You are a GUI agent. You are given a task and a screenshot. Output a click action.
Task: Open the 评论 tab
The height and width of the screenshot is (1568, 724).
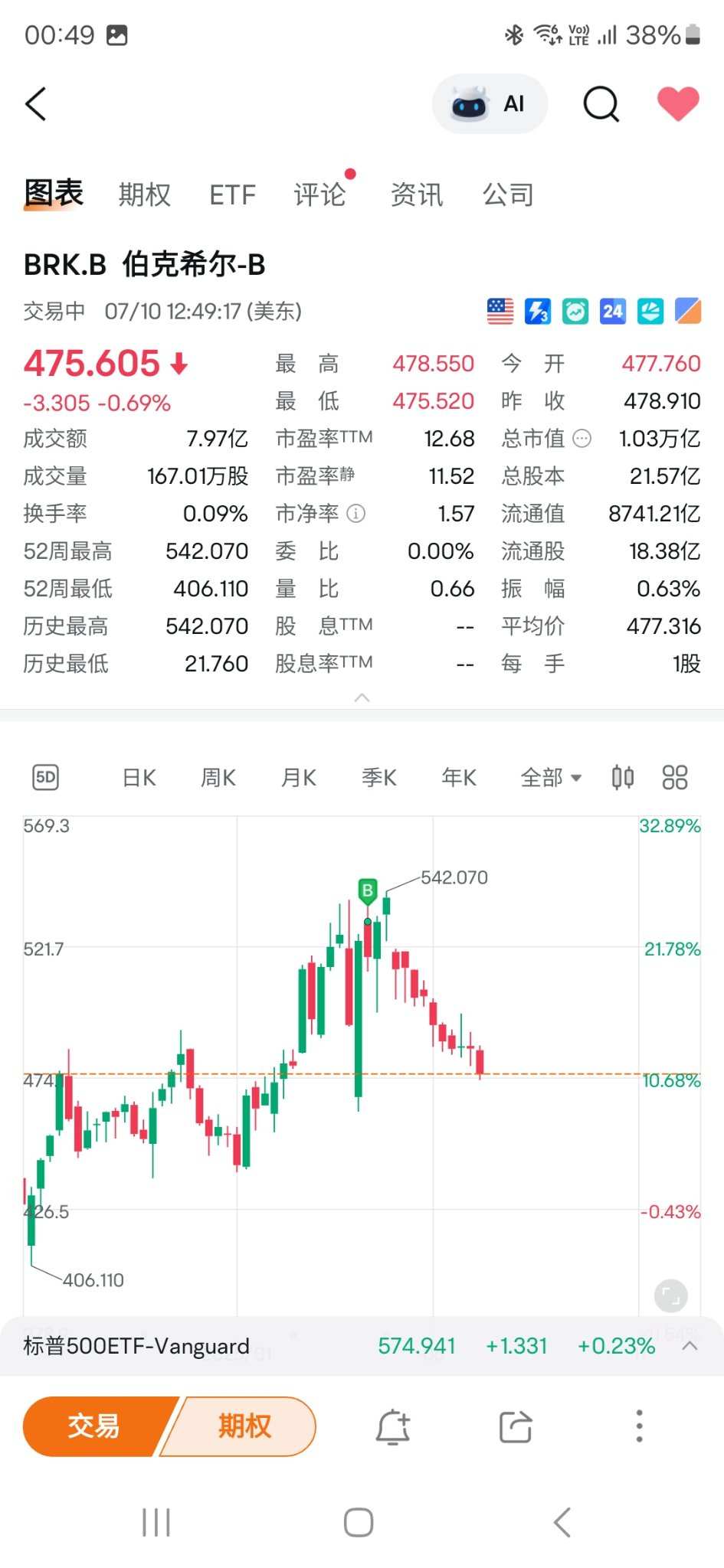tap(319, 194)
